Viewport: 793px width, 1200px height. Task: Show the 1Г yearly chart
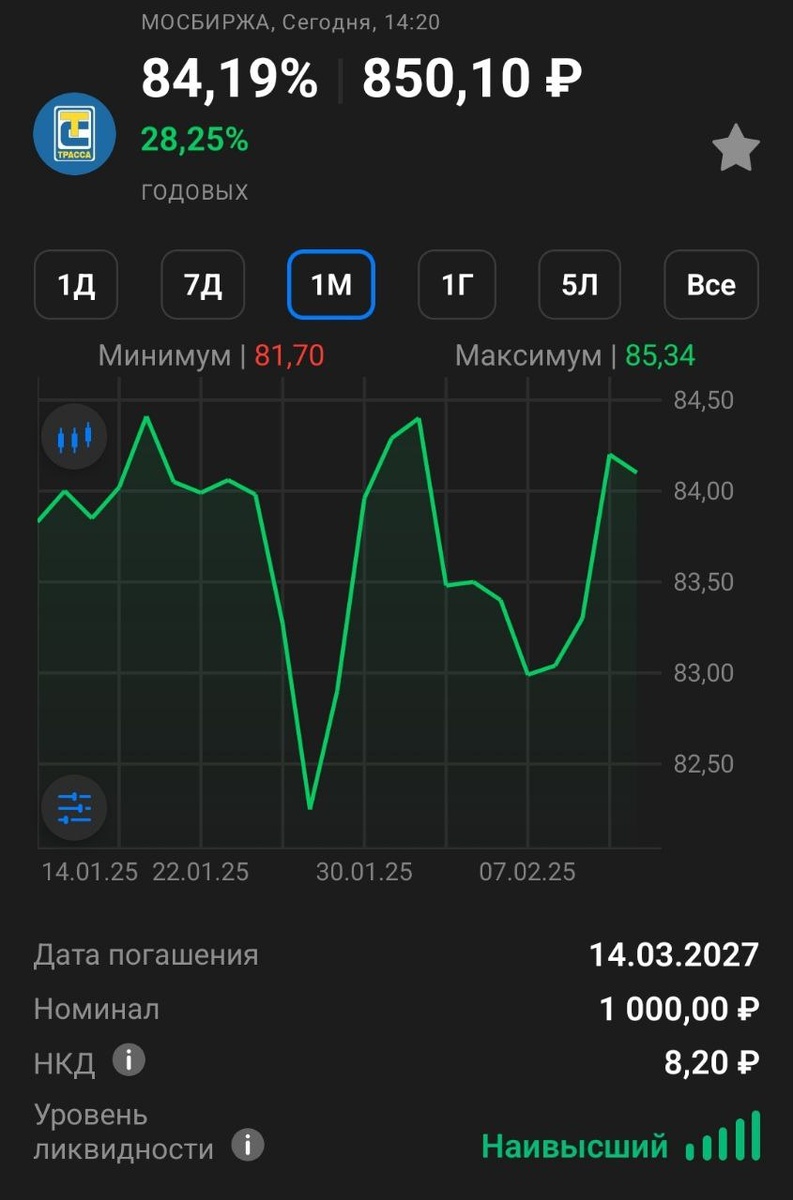456,285
